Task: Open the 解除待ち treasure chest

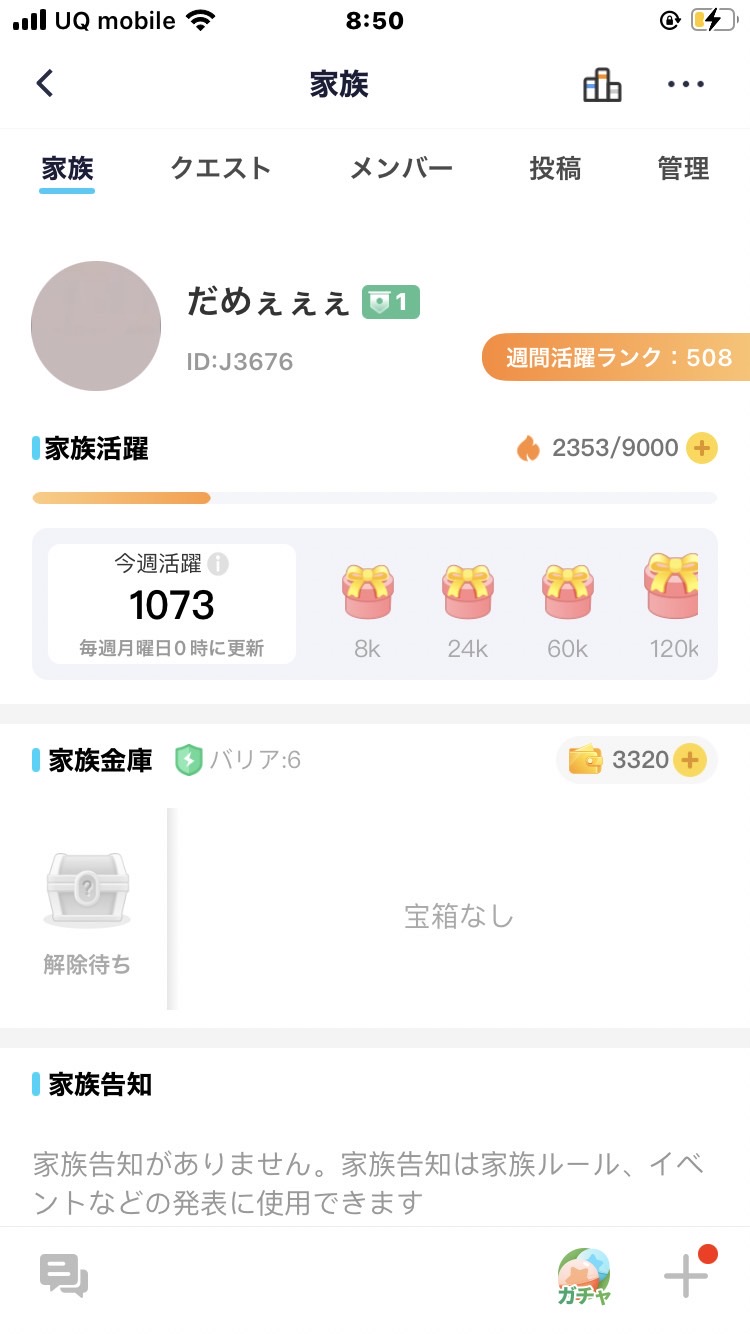Action: point(88,890)
